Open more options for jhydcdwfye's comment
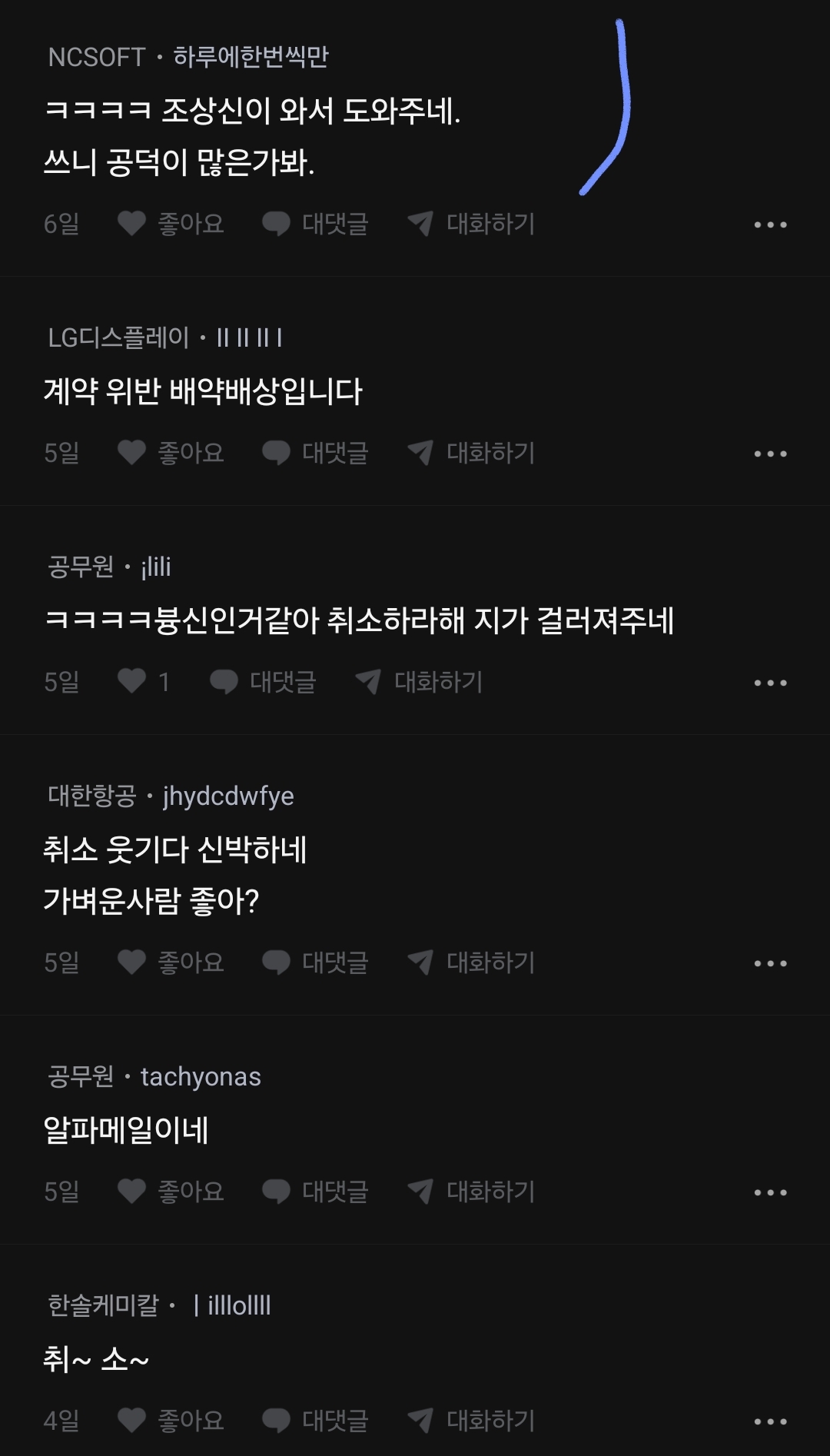Image resolution: width=830 pixels, height=1456 pixels. point(770,963)
